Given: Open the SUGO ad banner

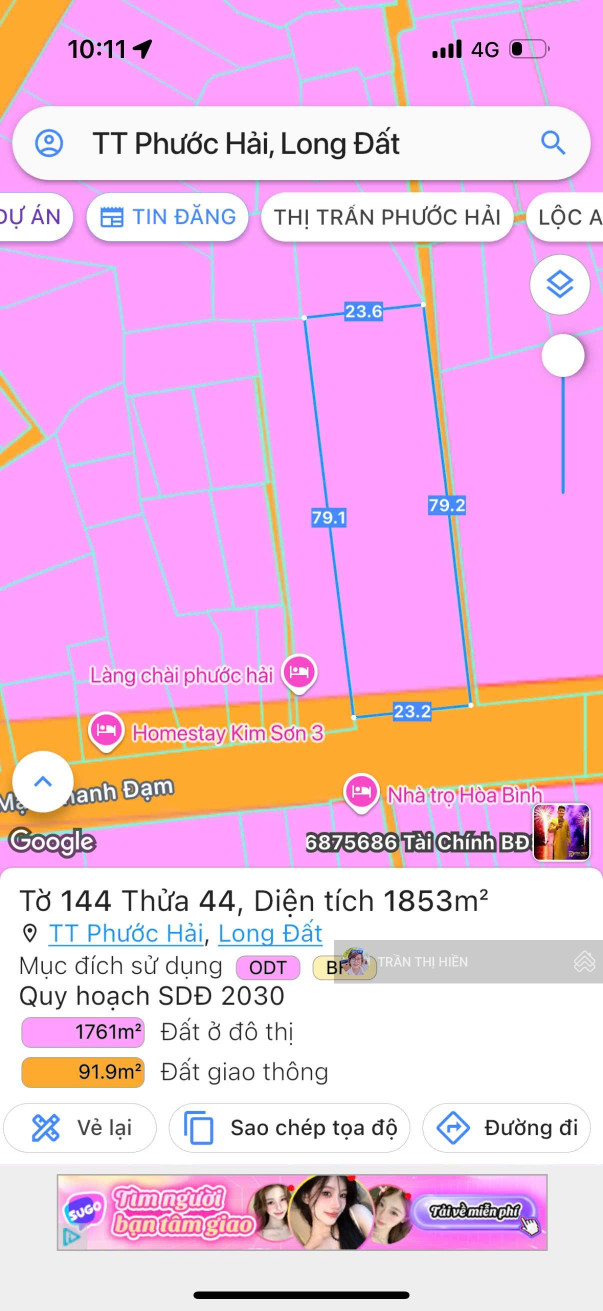Looking at the screenshot, I should point(302,1212).
